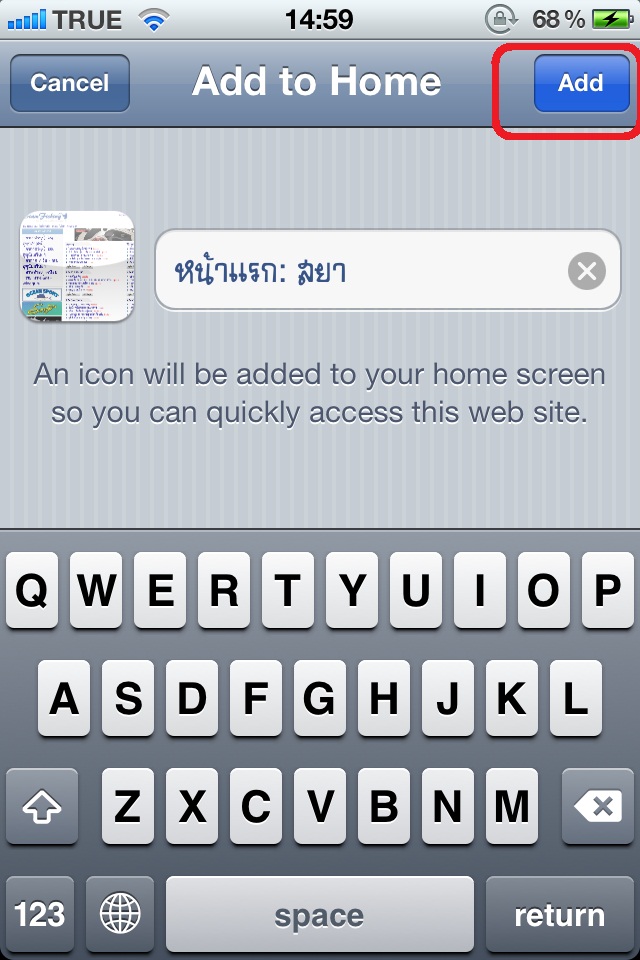This screenshot has width=640, height=960.
Task: Cancel adding to home screen
Action: click(x=69, y=83)
